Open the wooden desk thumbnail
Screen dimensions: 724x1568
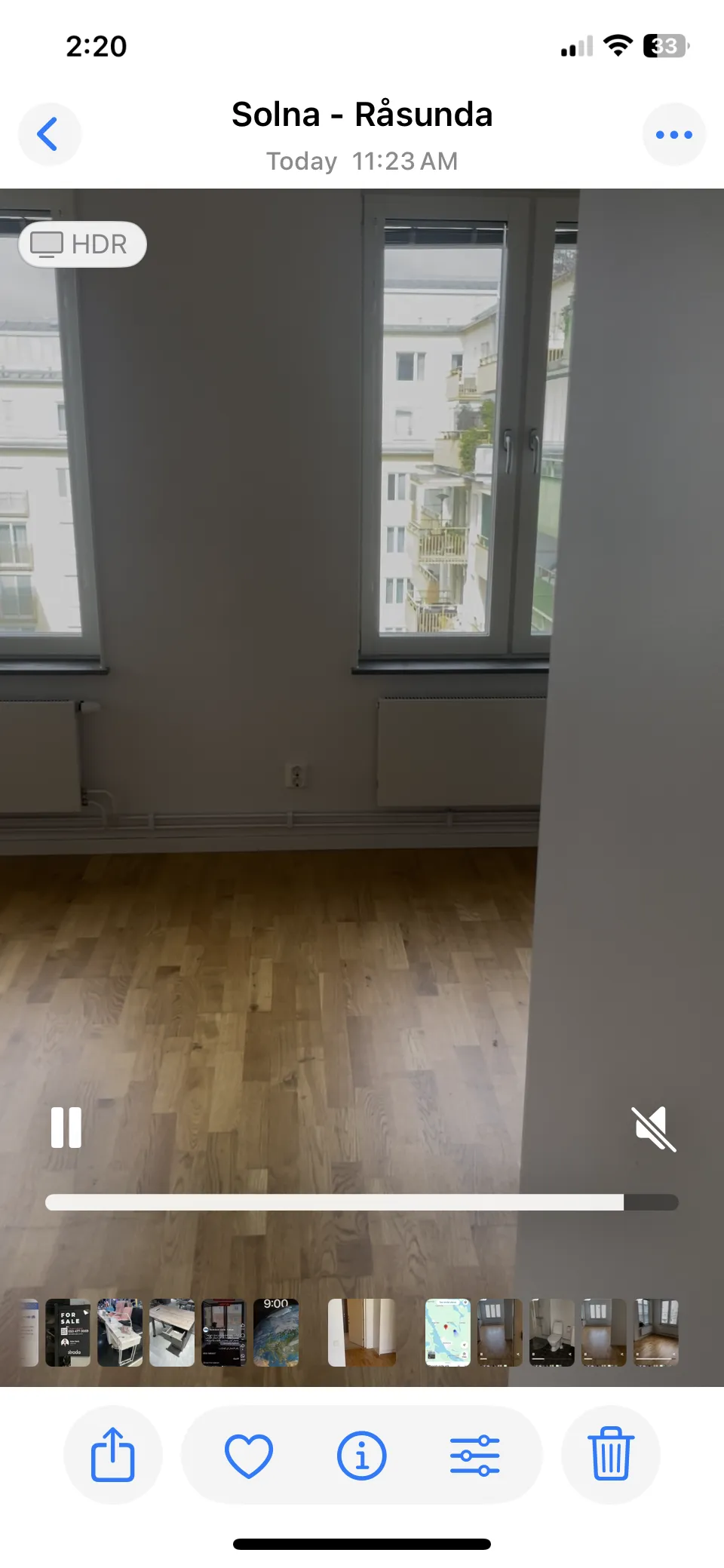[172, 1333]
